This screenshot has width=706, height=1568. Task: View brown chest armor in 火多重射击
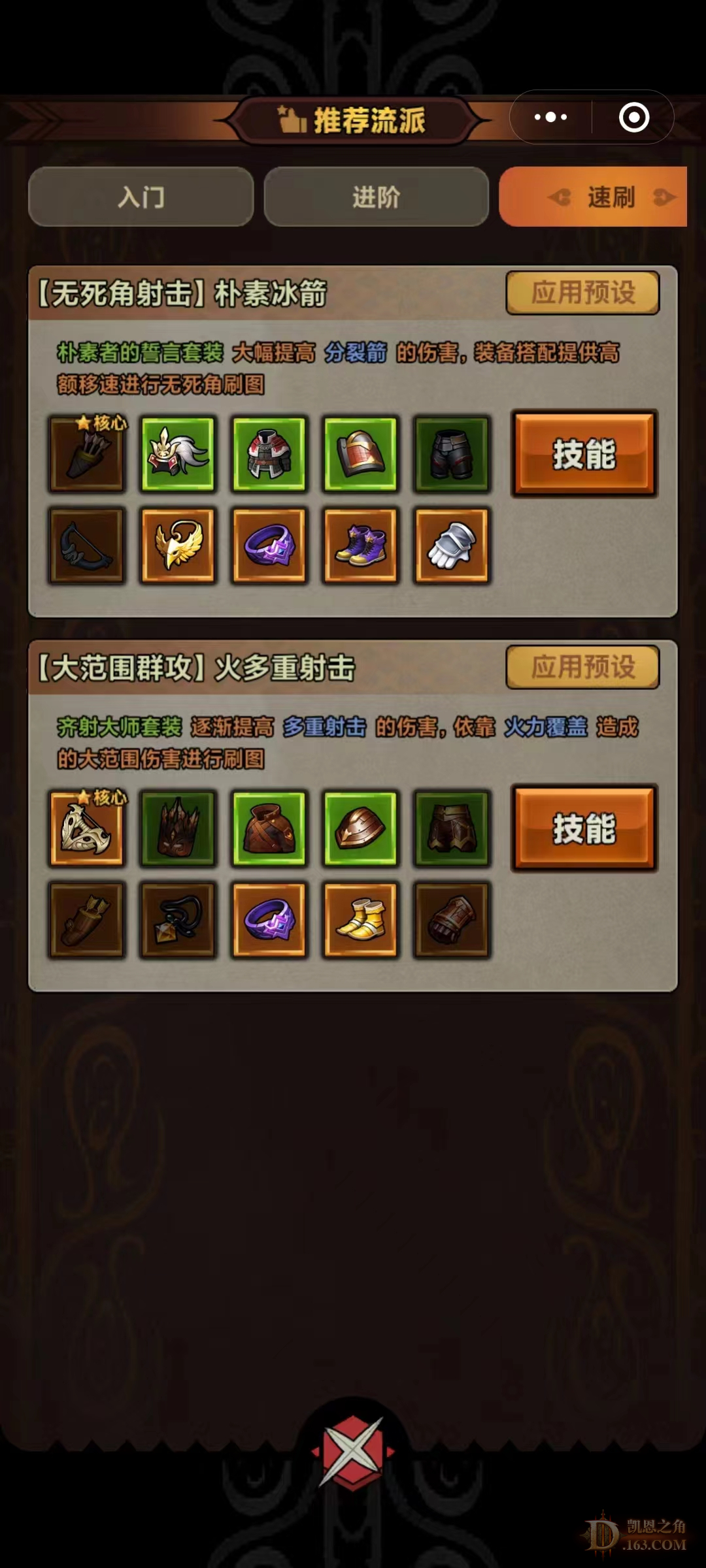[269, 828]
